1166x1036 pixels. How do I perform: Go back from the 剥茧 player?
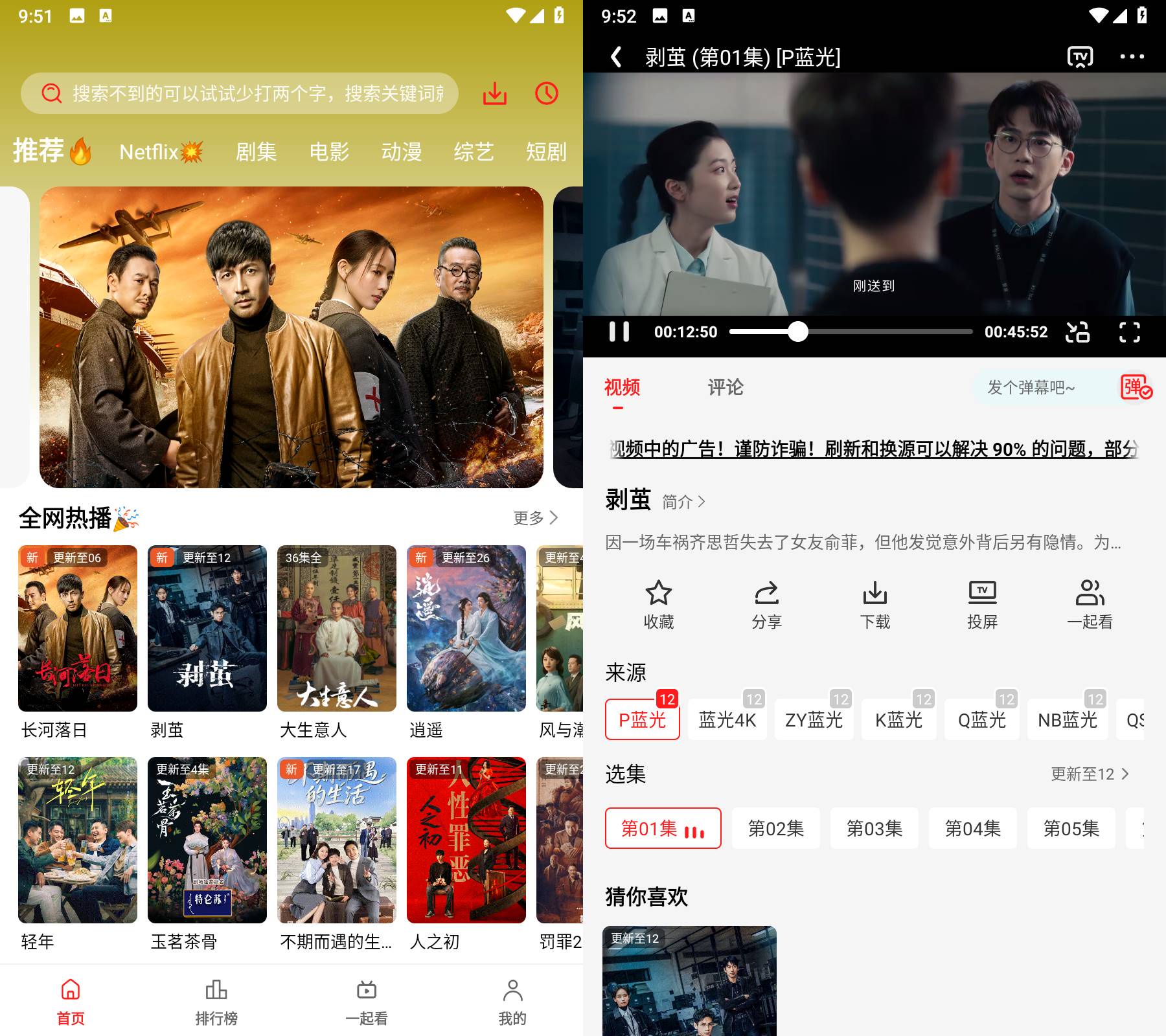[x=616, y=57]
